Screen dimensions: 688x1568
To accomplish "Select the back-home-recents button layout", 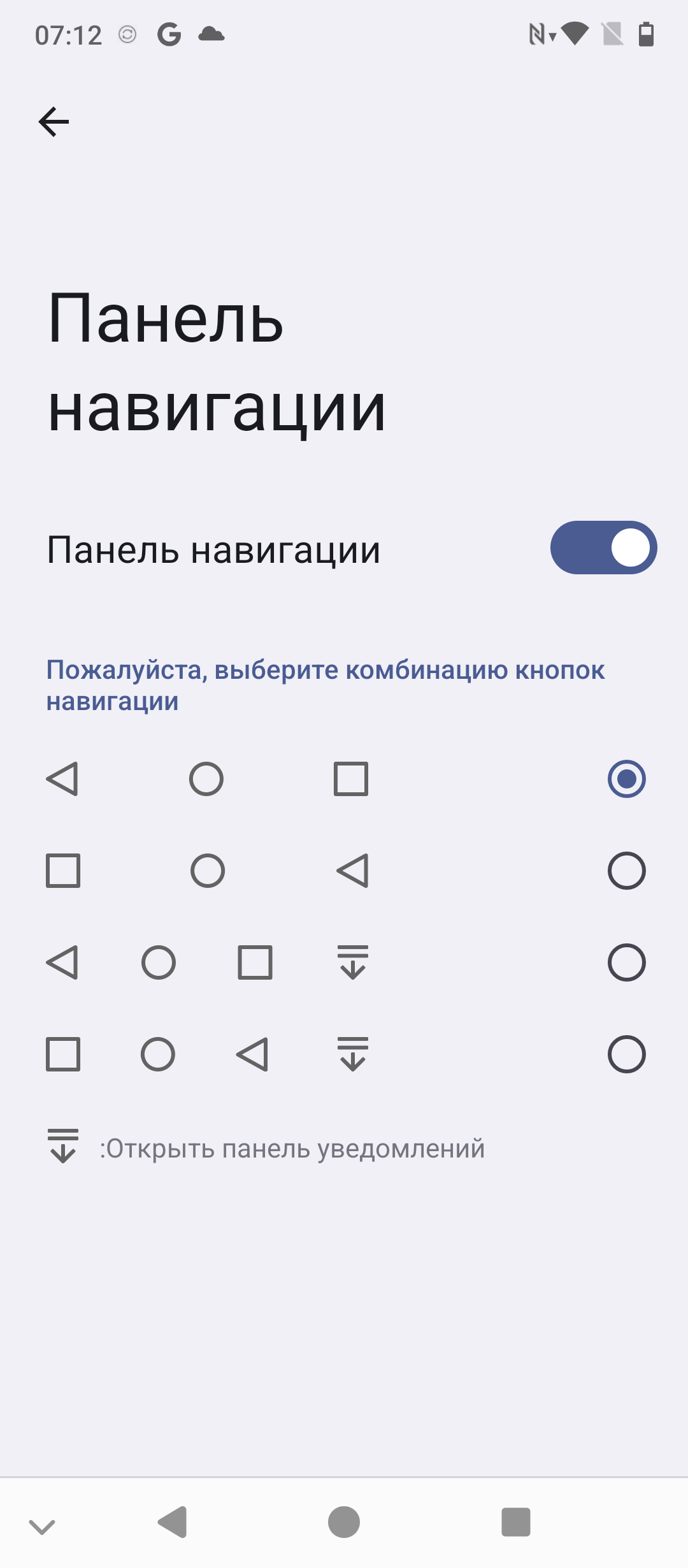I will [x=626, y=778].
